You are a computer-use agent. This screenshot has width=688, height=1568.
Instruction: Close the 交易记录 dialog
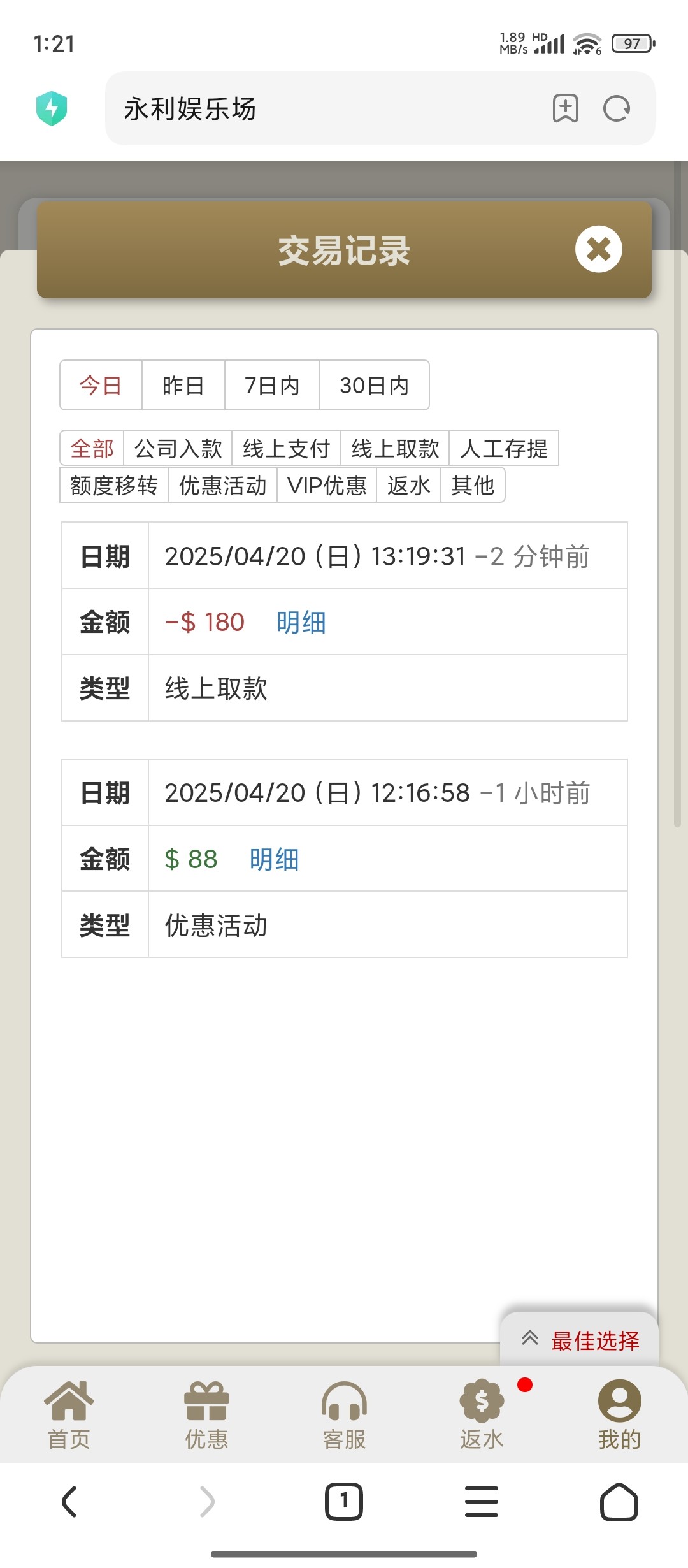tap(598, 249)
